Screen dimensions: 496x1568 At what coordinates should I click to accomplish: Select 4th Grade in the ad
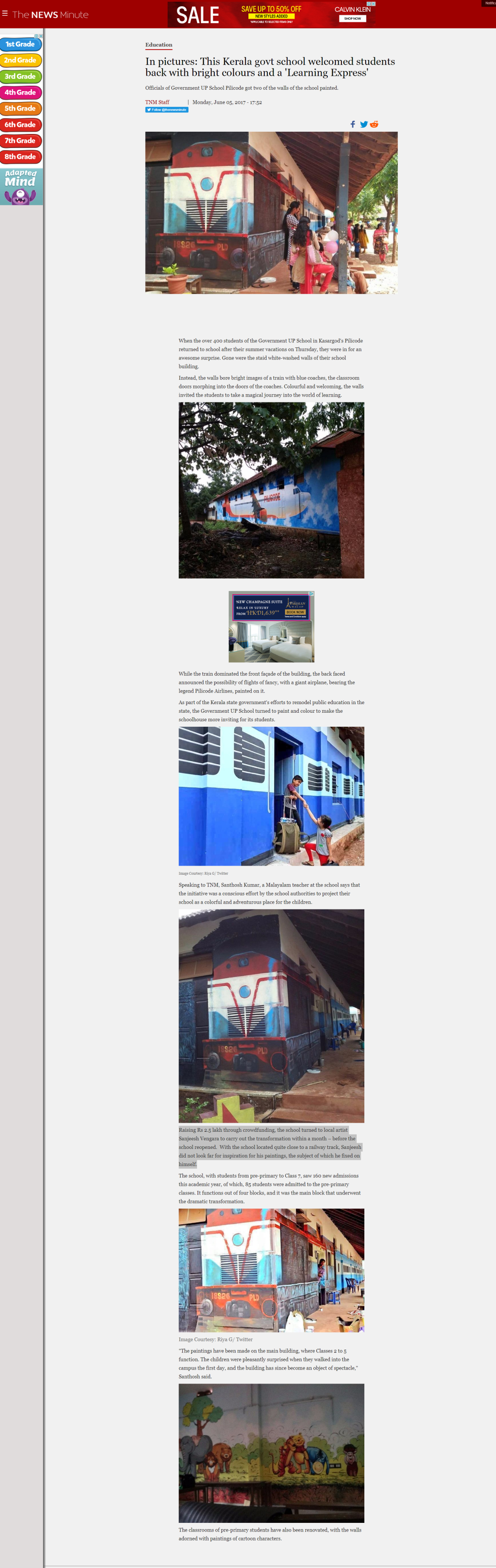(21, 92)
